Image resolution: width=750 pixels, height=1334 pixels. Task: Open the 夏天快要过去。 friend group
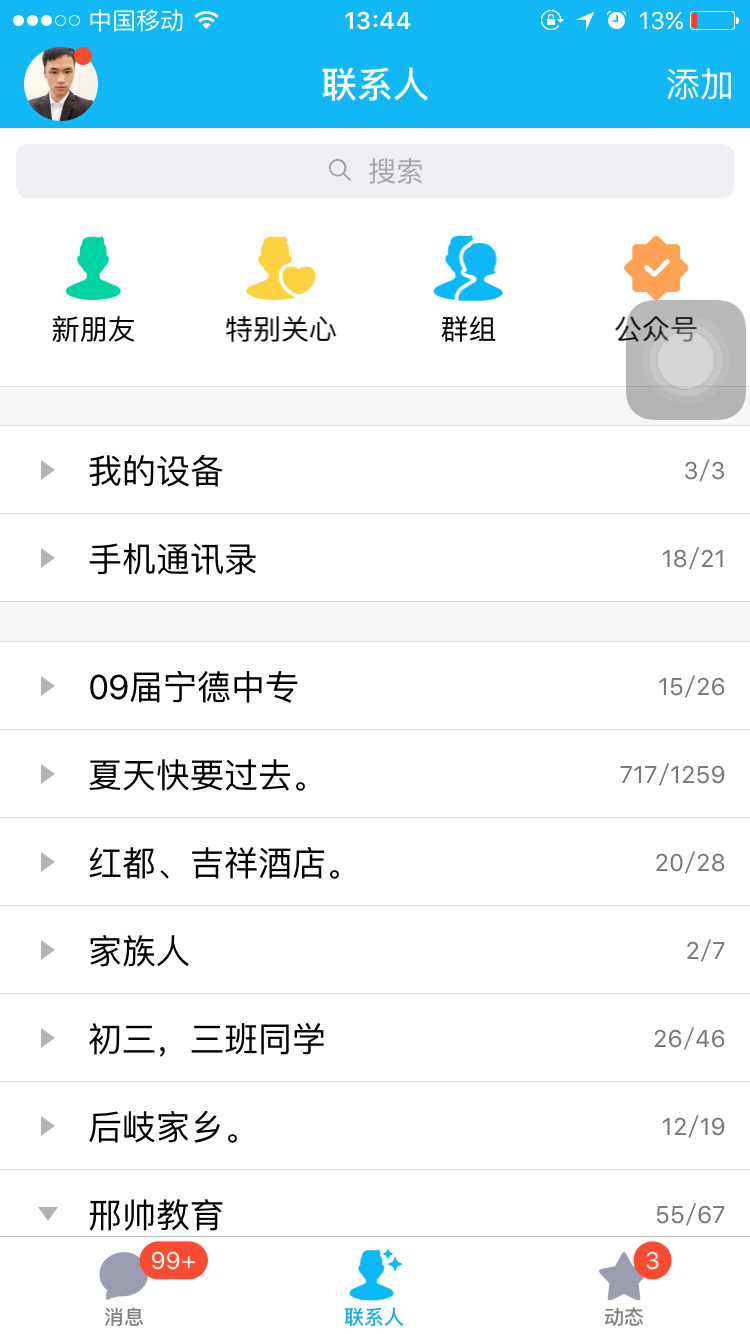[375, 773]
